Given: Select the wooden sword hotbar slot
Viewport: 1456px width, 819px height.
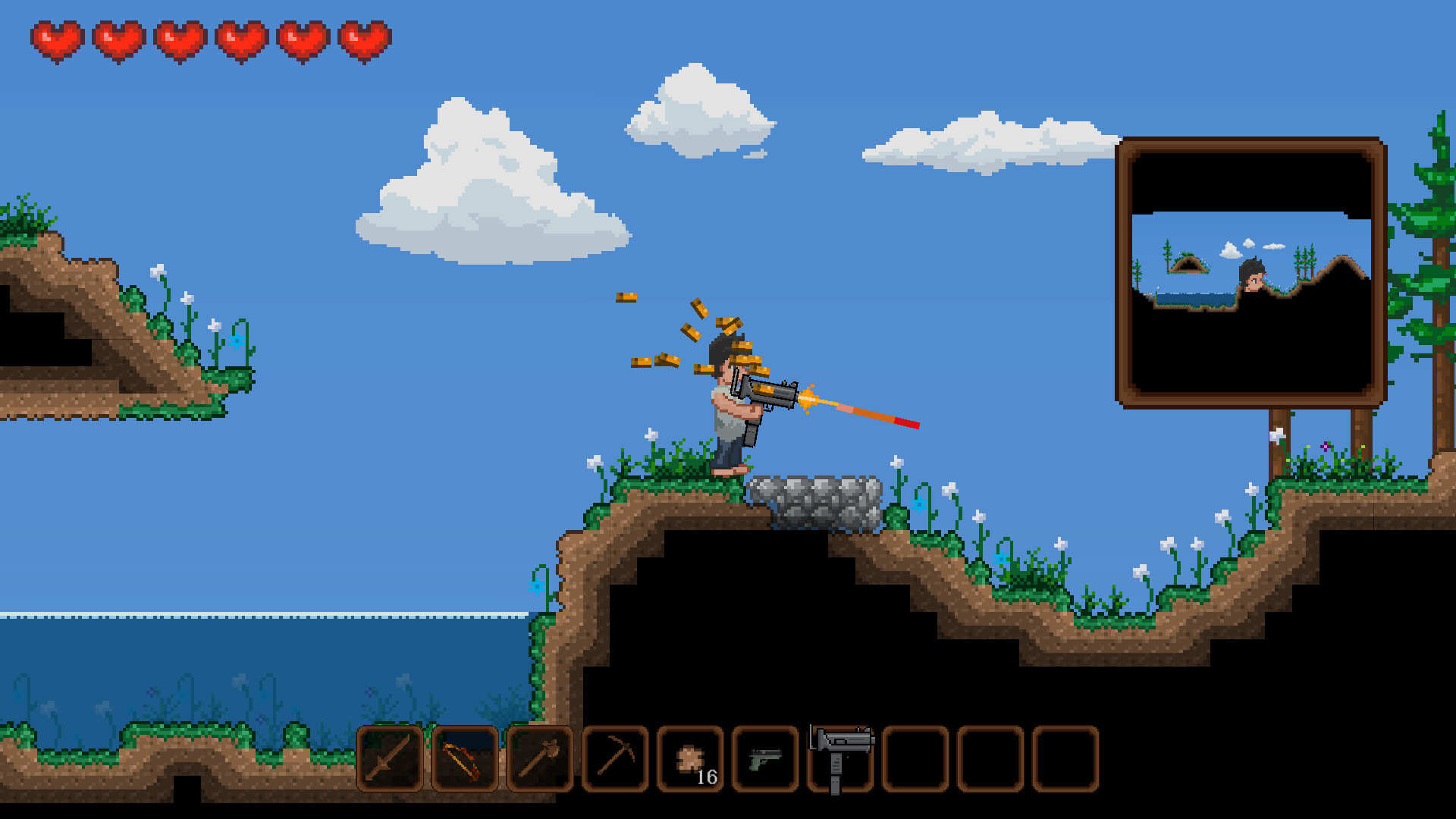Looking at the screenshot, I should pyautogui.click(x=389, y=759).
